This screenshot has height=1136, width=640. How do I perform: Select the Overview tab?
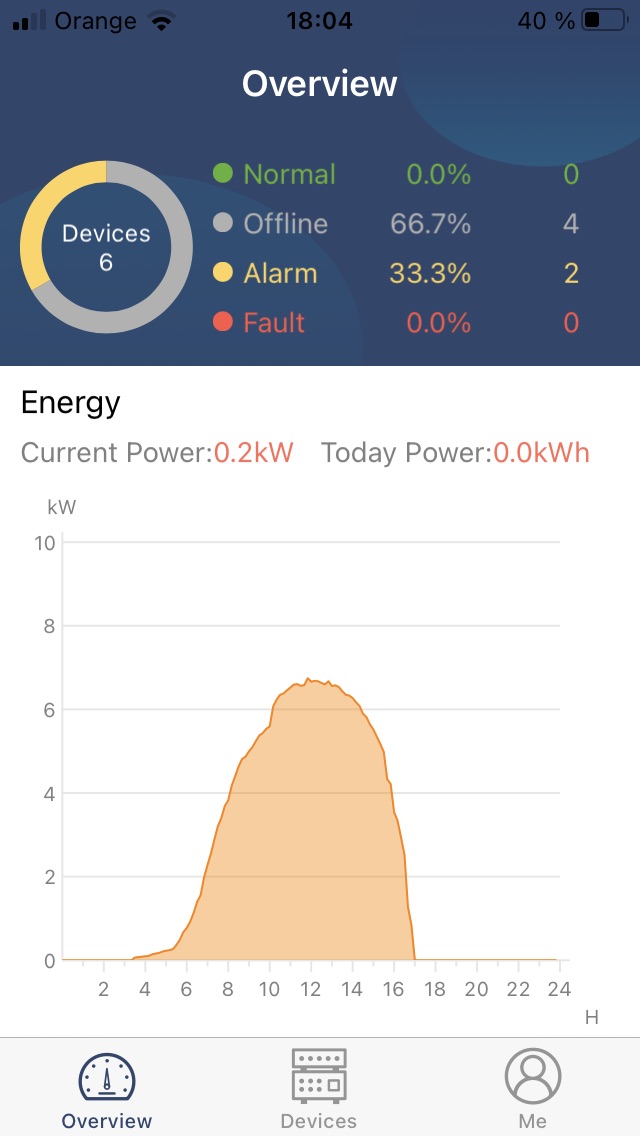107,1088
